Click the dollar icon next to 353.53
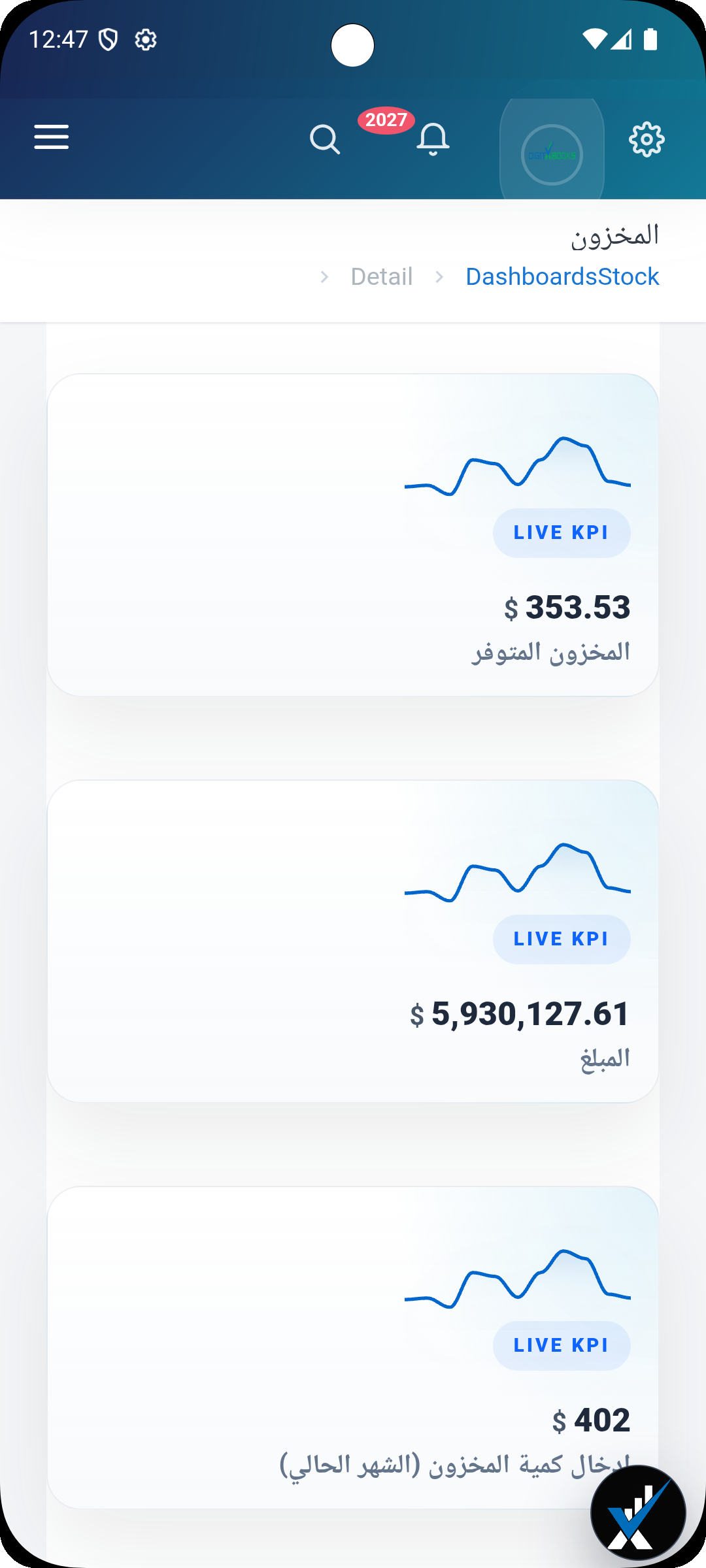 (511, 609)
